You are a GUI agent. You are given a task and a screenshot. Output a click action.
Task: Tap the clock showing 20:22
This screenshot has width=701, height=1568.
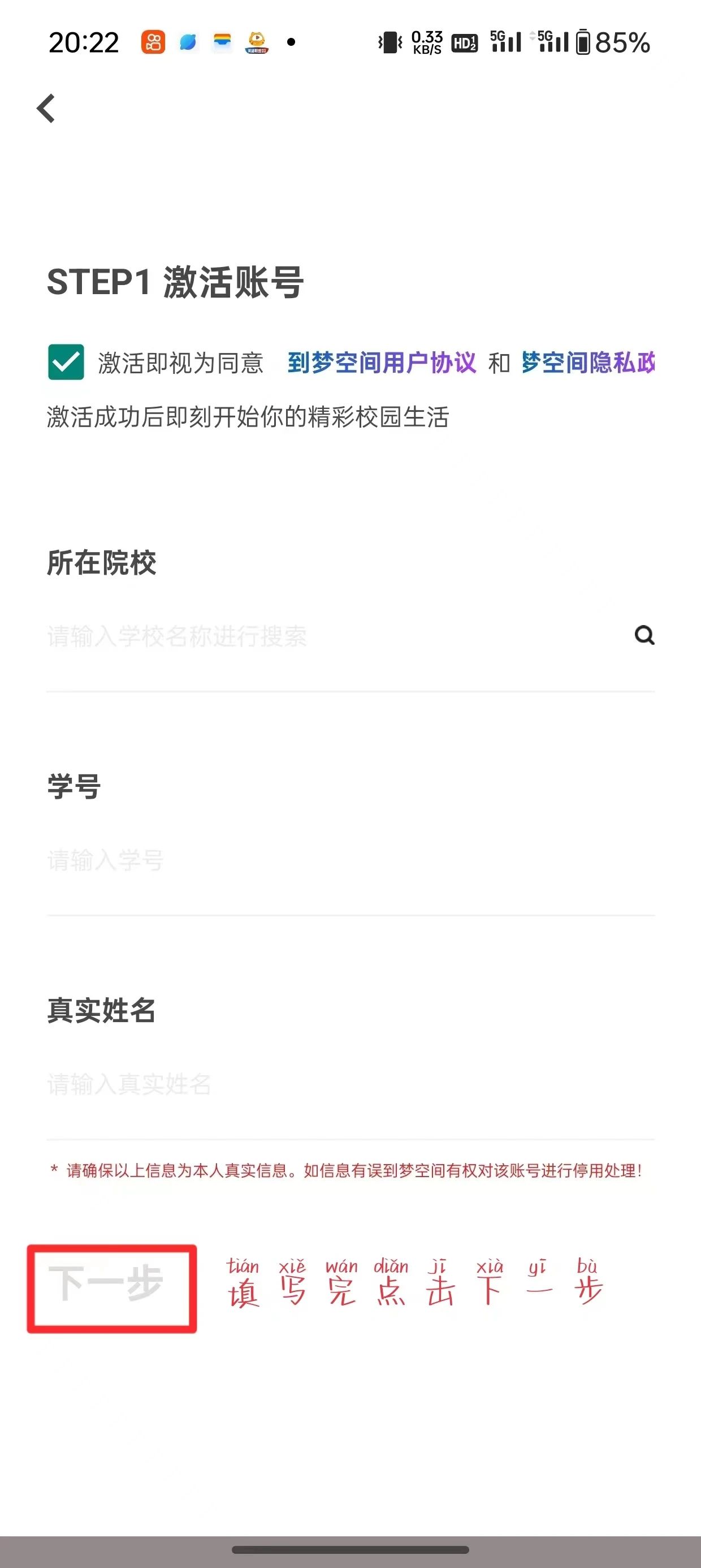[85, 41]
